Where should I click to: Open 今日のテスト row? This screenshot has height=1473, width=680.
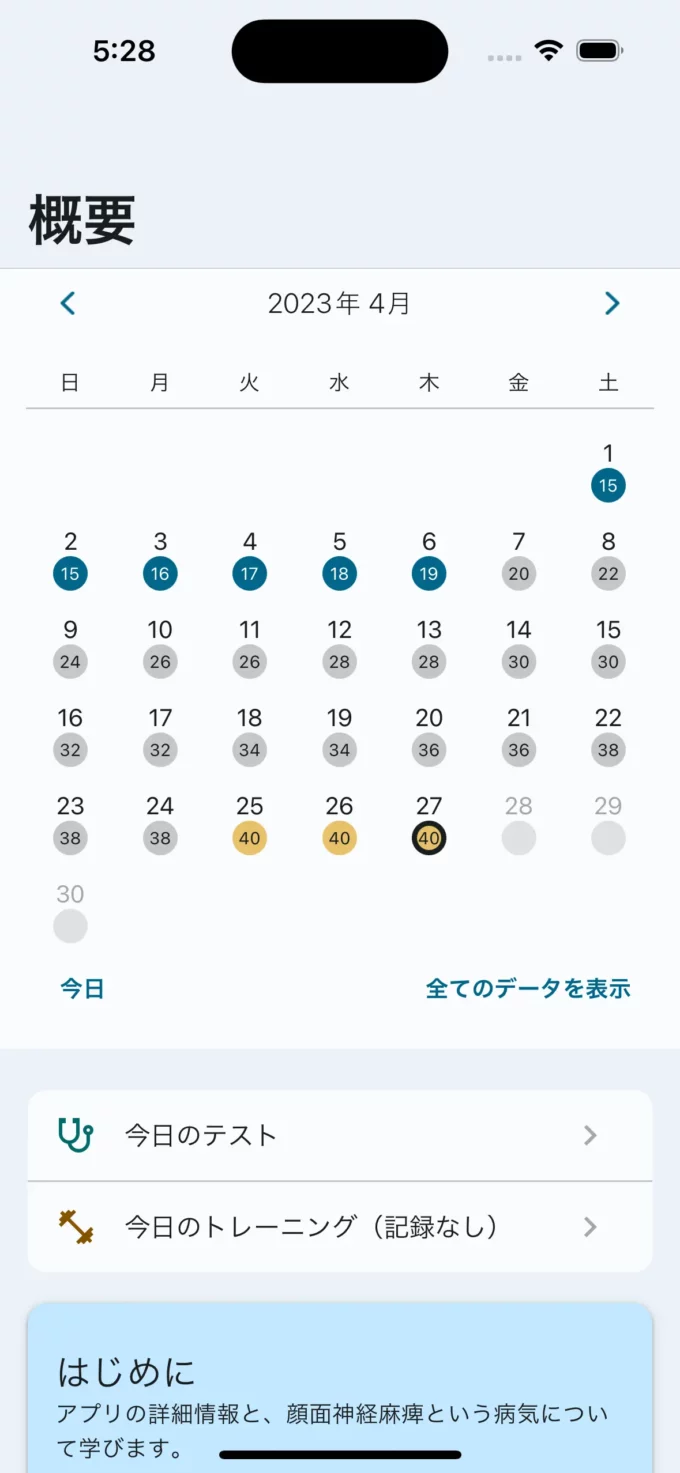coord(340,1135)
